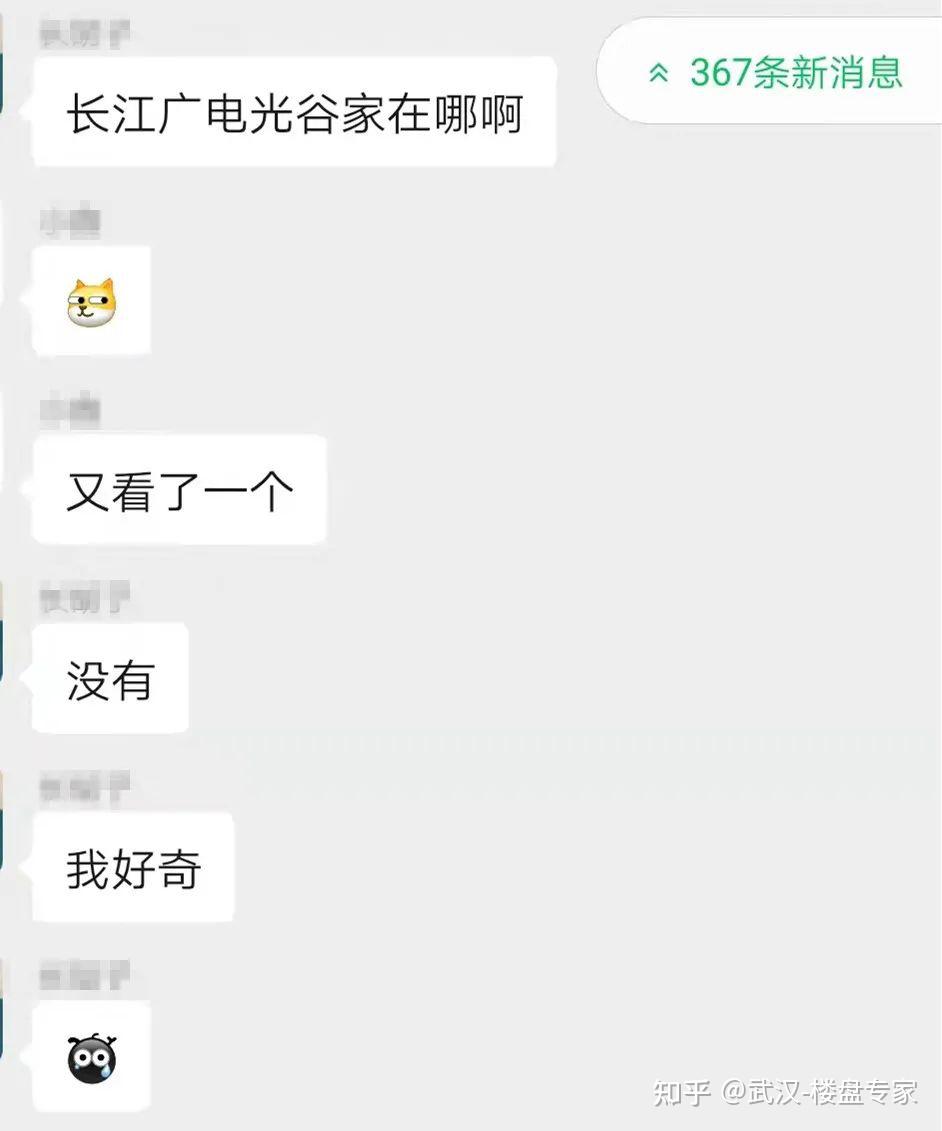Click the 知乎 watermark credit text
Screen dimensions: 942x1131
[x=790, y=1095]
